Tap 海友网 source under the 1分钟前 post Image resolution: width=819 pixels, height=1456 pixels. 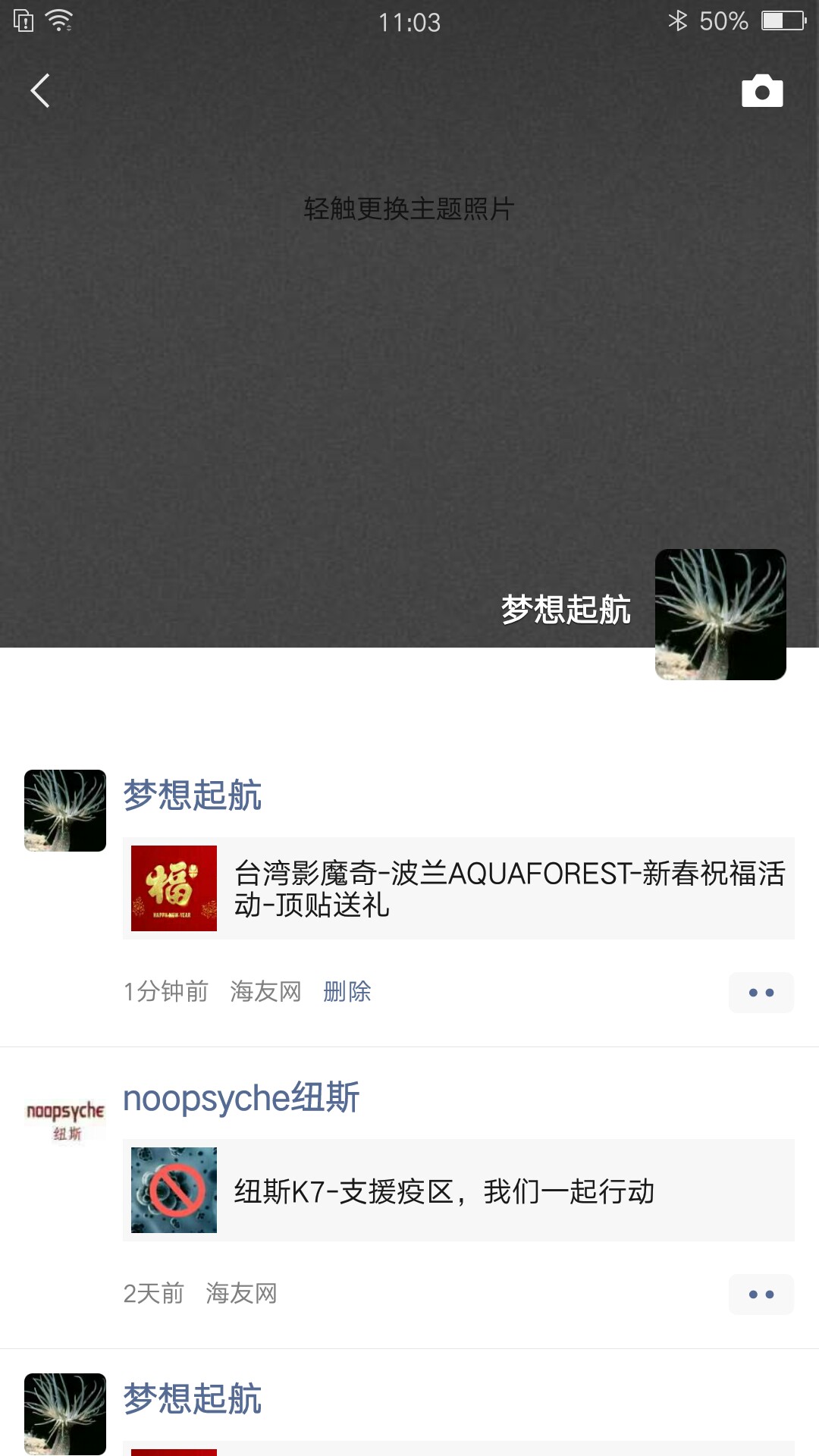pyautogui.click(x=265, y=991)
